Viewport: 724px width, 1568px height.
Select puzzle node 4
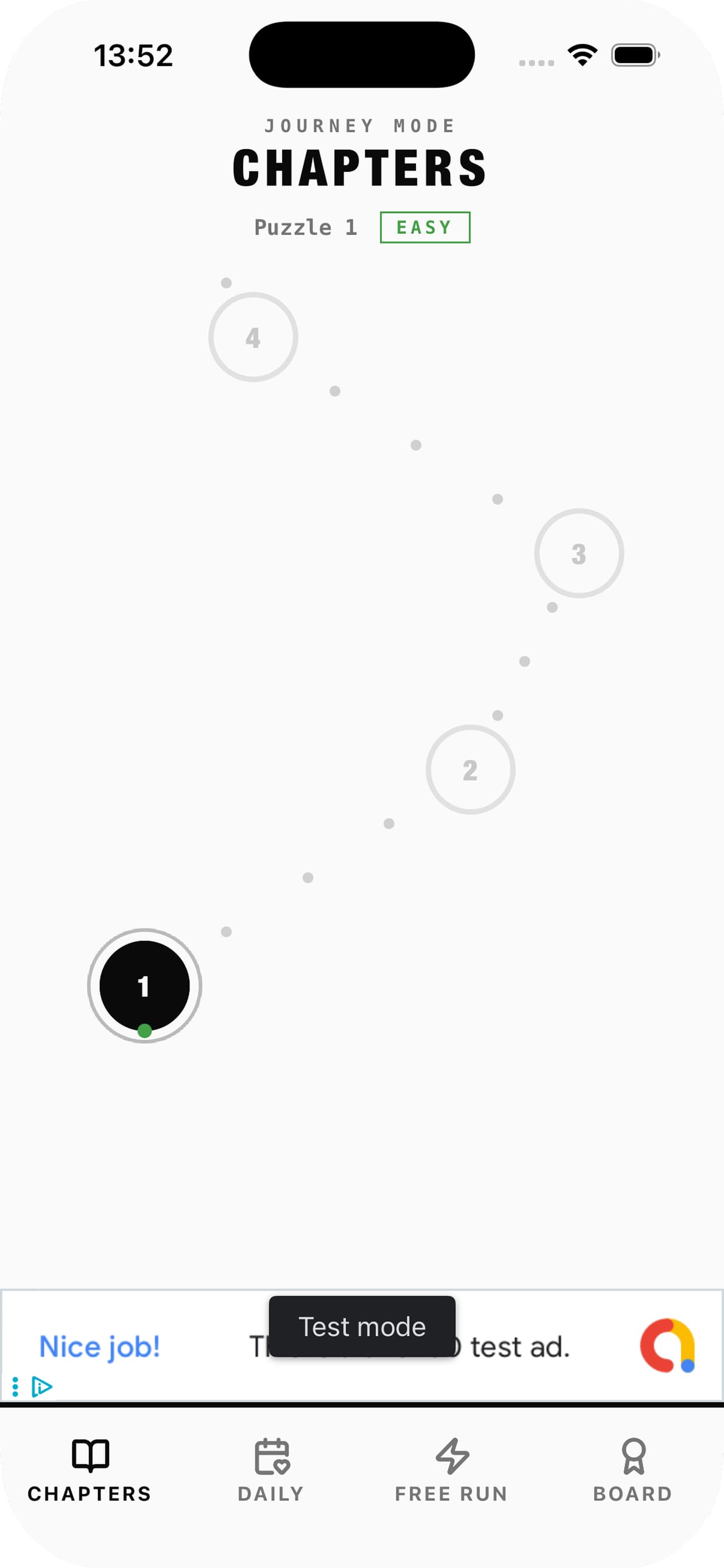coord(253,337)
